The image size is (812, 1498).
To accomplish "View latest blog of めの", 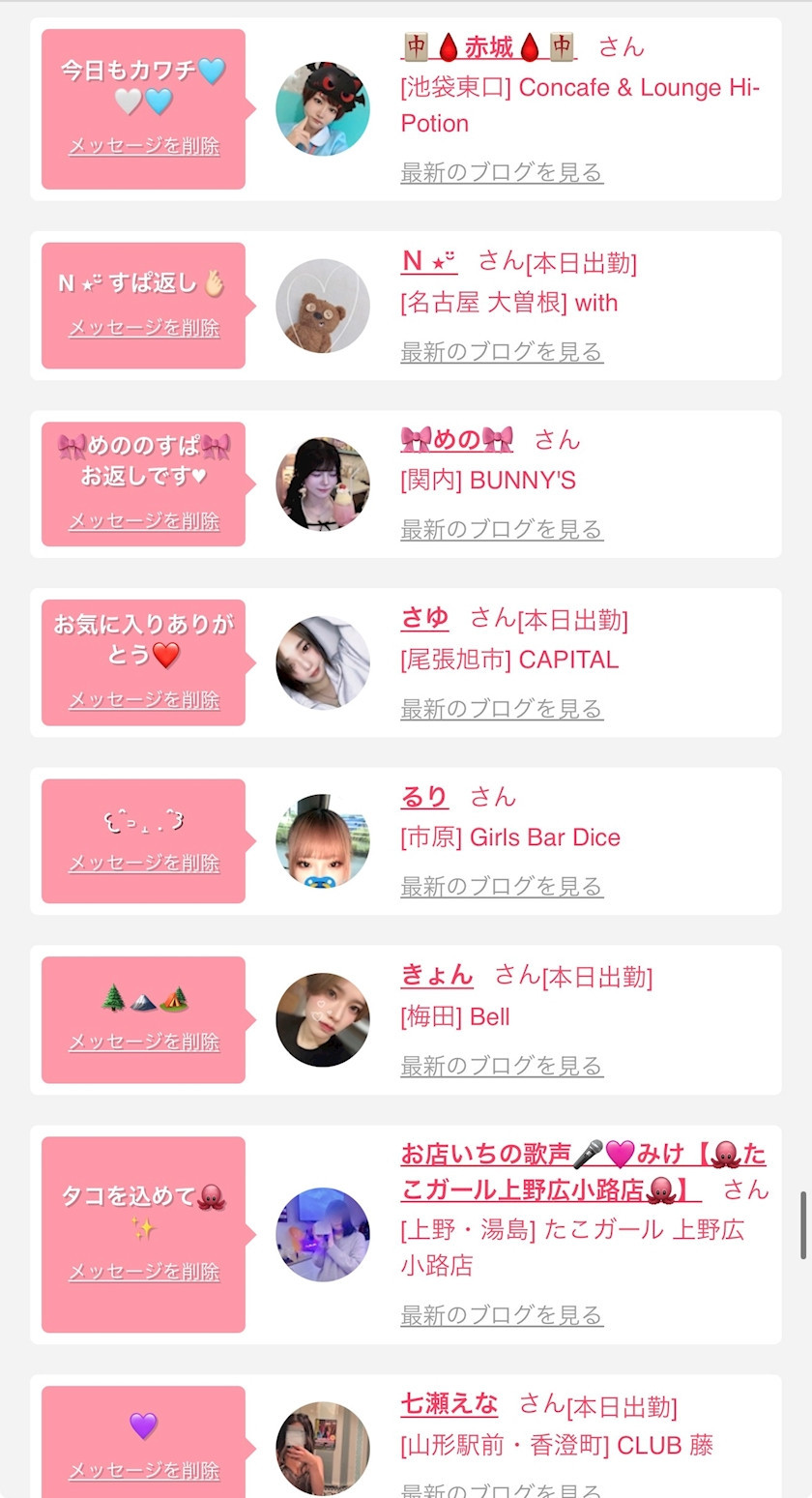I will pyautogui.click(x=502, y=530).
